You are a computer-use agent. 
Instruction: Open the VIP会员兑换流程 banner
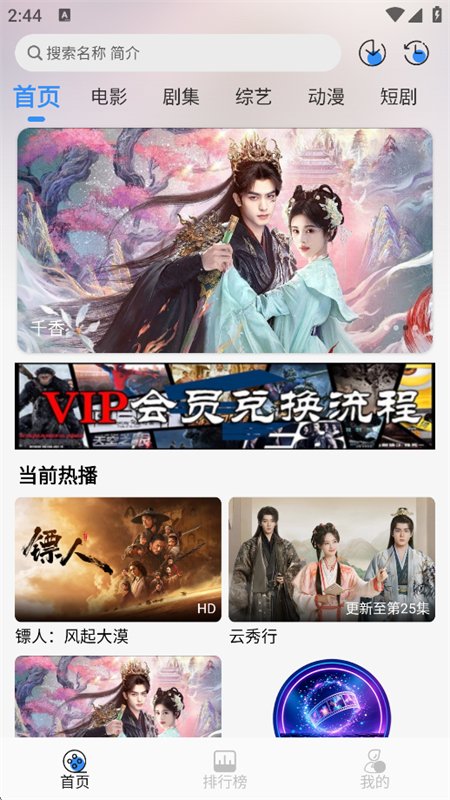tap(225, 406)
